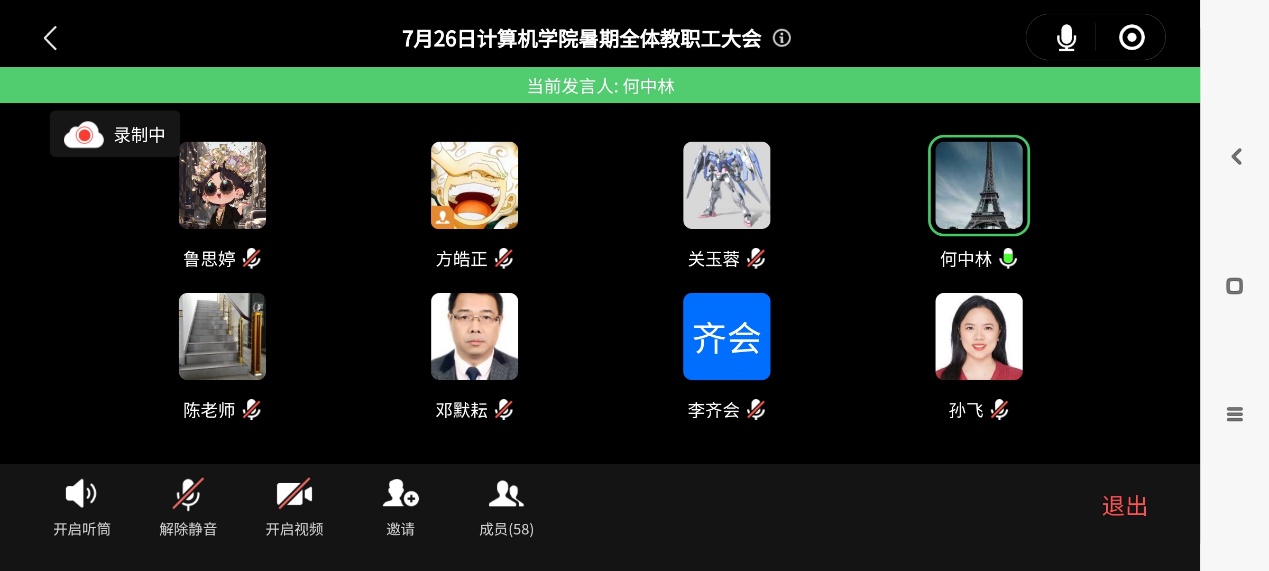Switch audio to earpiece with 开启听筒
The width and height of the screenshot is (1269, 571).
[82, 506]
